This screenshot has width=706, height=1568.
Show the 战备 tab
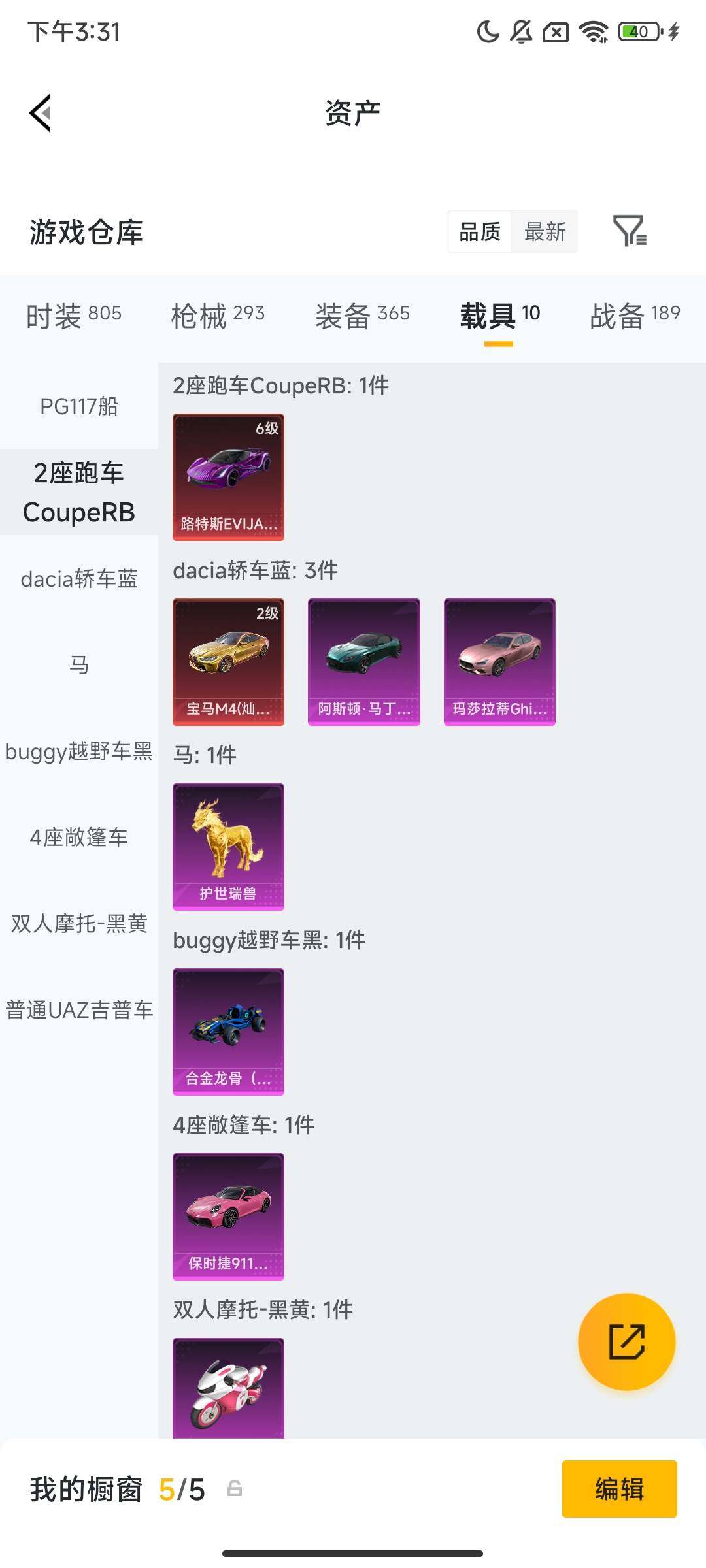tap(634, 316)
